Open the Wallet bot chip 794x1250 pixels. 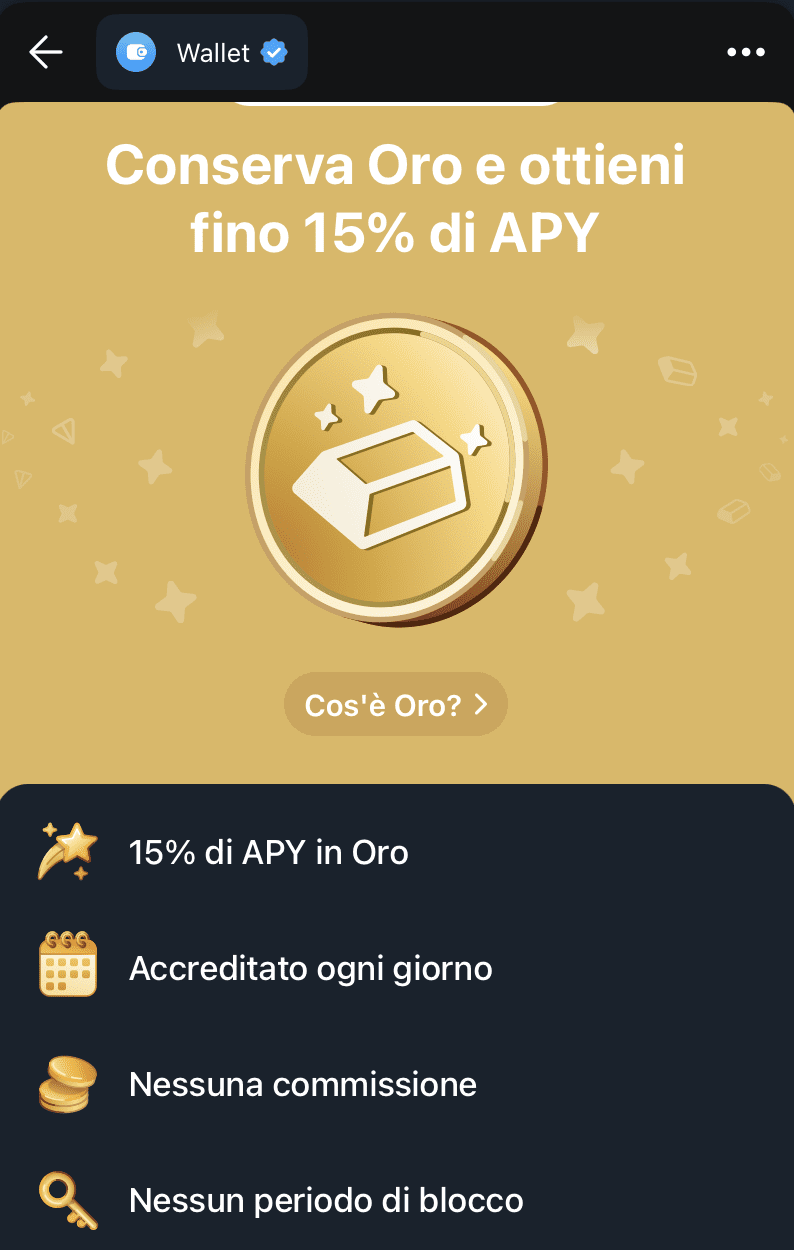click(202, 52)
